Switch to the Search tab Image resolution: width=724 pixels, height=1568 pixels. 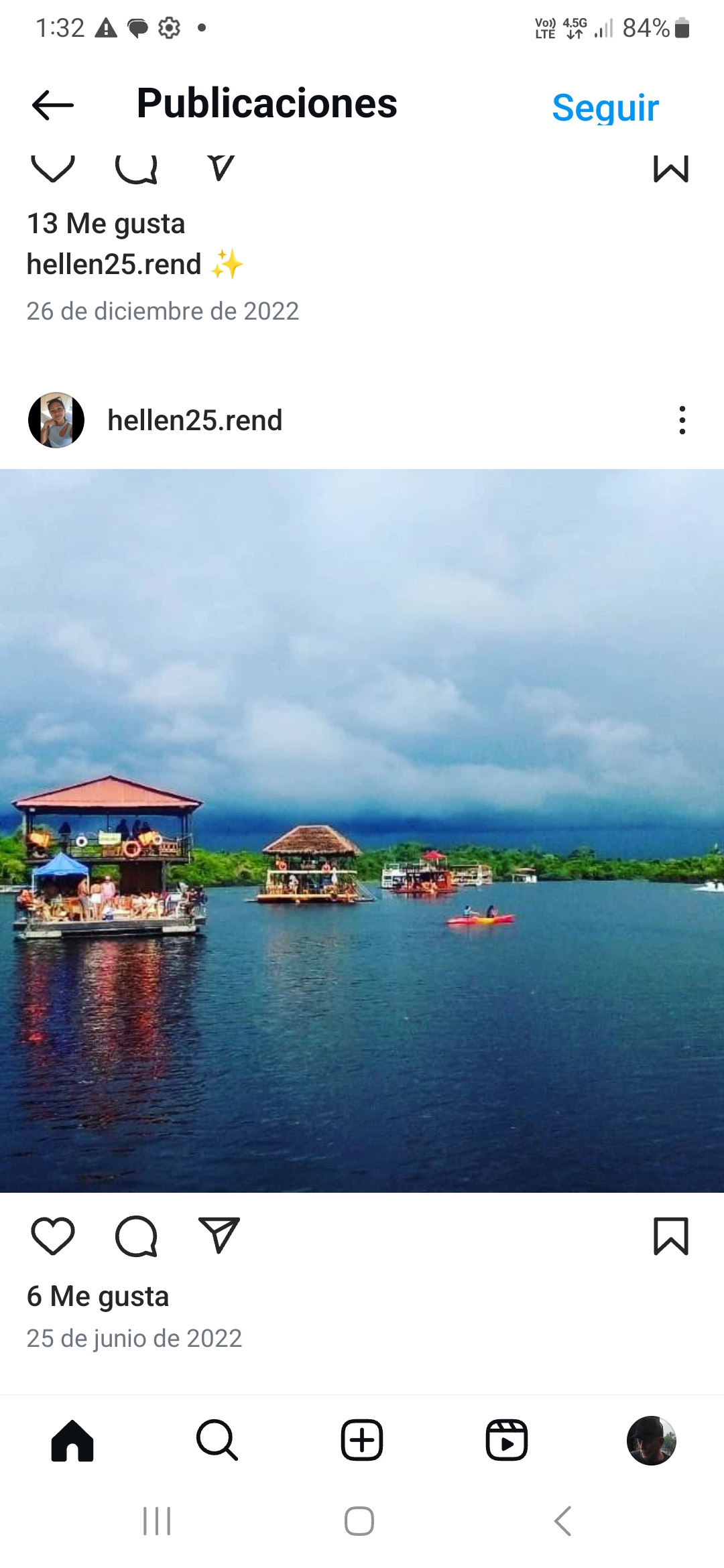coord(217,1440)
